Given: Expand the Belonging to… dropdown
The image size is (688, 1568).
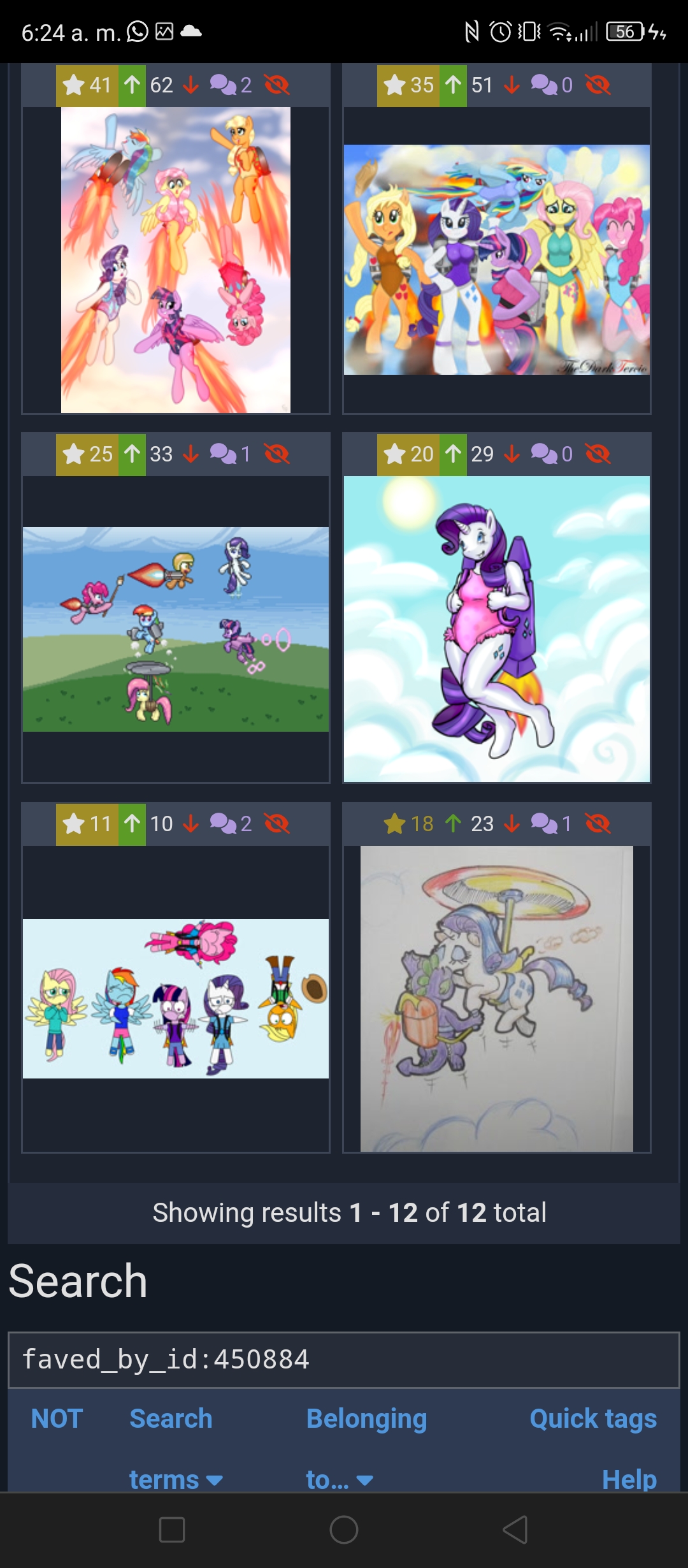Looking at the screenshot, I should (x=366, y=1448).
